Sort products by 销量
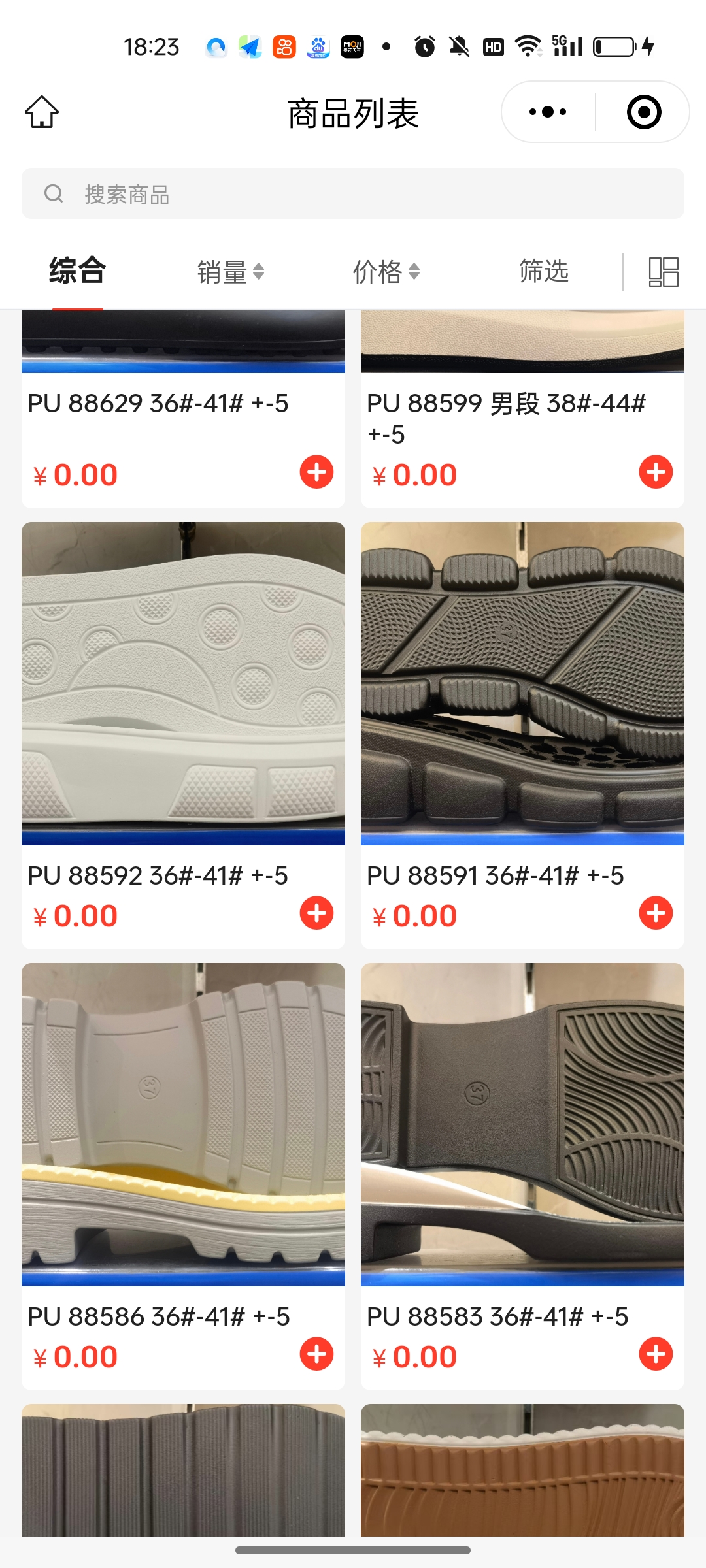Viewport: 706px width, 1568px height. pyautogui.click(x=230, y=272)
